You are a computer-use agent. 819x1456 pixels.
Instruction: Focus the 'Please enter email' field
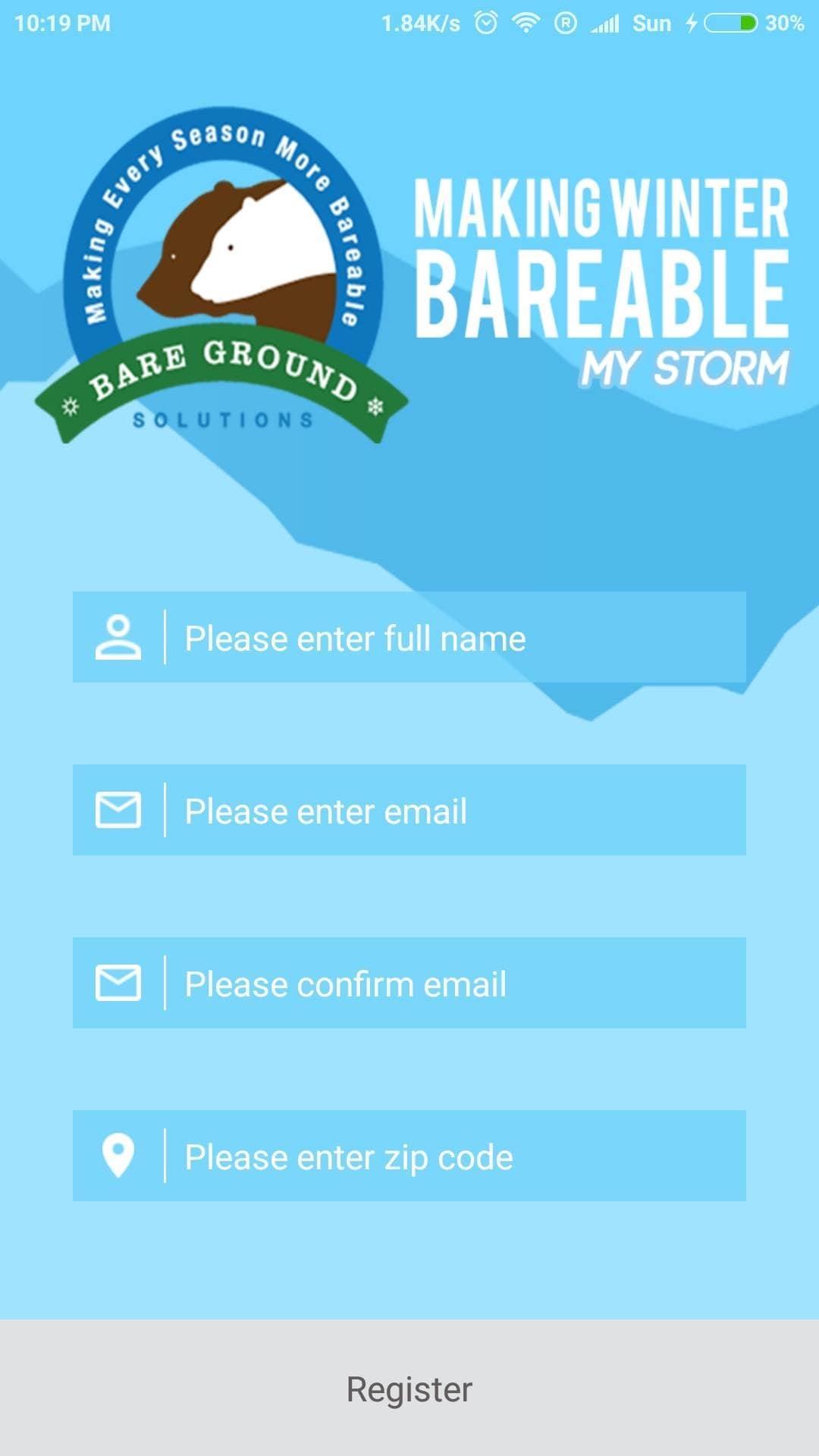(453, 811)
